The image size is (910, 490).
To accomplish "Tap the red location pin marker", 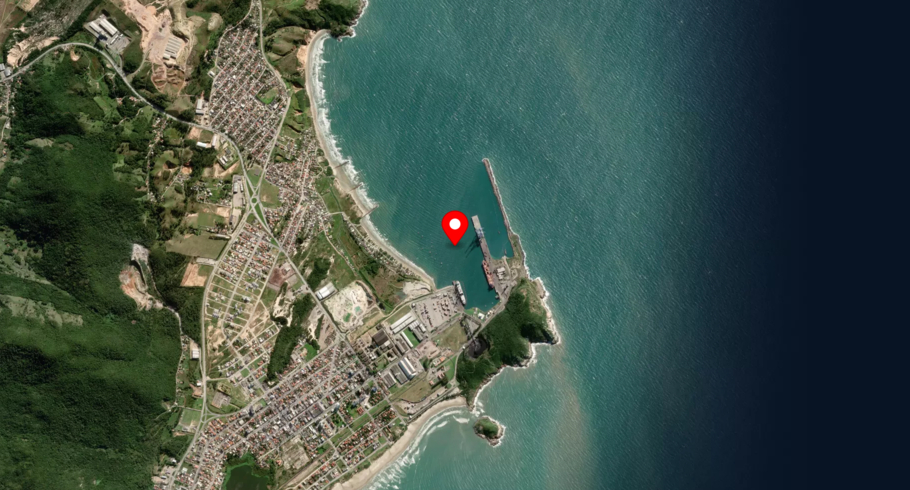I will (x=455, y=226).
